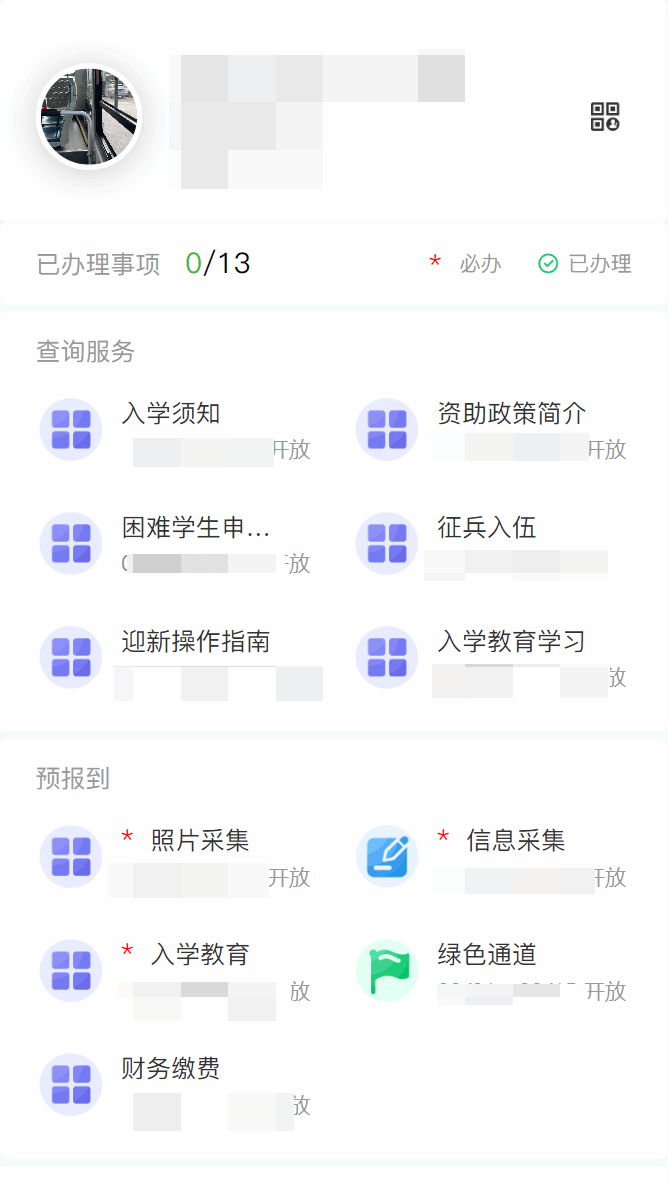This screenshot has width=668, height=1188.
Task: View 资助政策简介
Action: point(511,414)
